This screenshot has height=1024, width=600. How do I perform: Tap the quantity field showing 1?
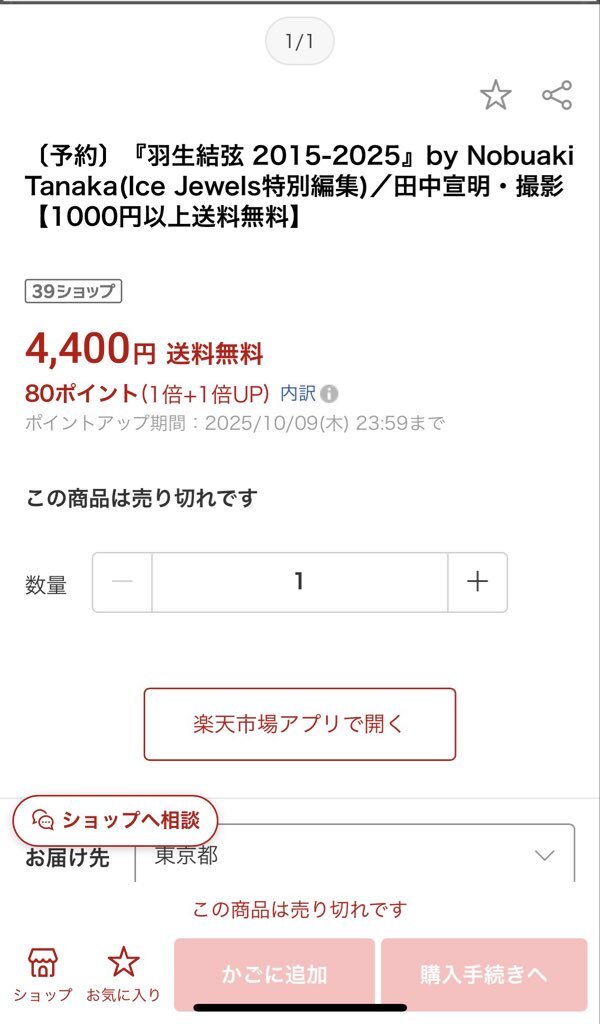pos(299,582)
